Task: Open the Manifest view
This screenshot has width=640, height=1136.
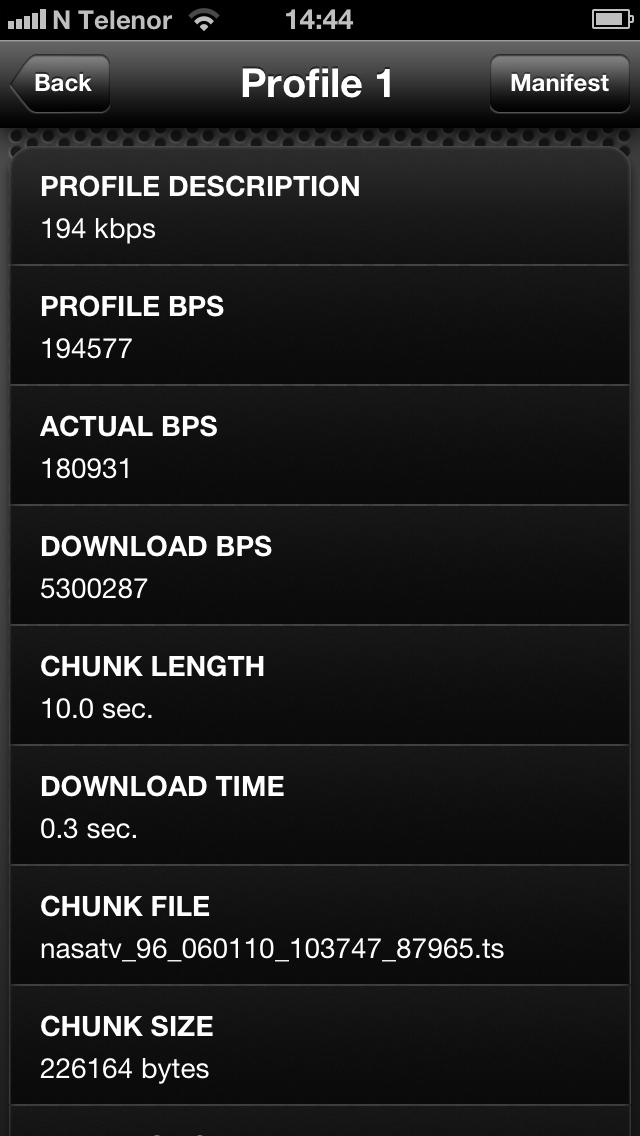Action: pyautogui.click(x=560, y=83)
